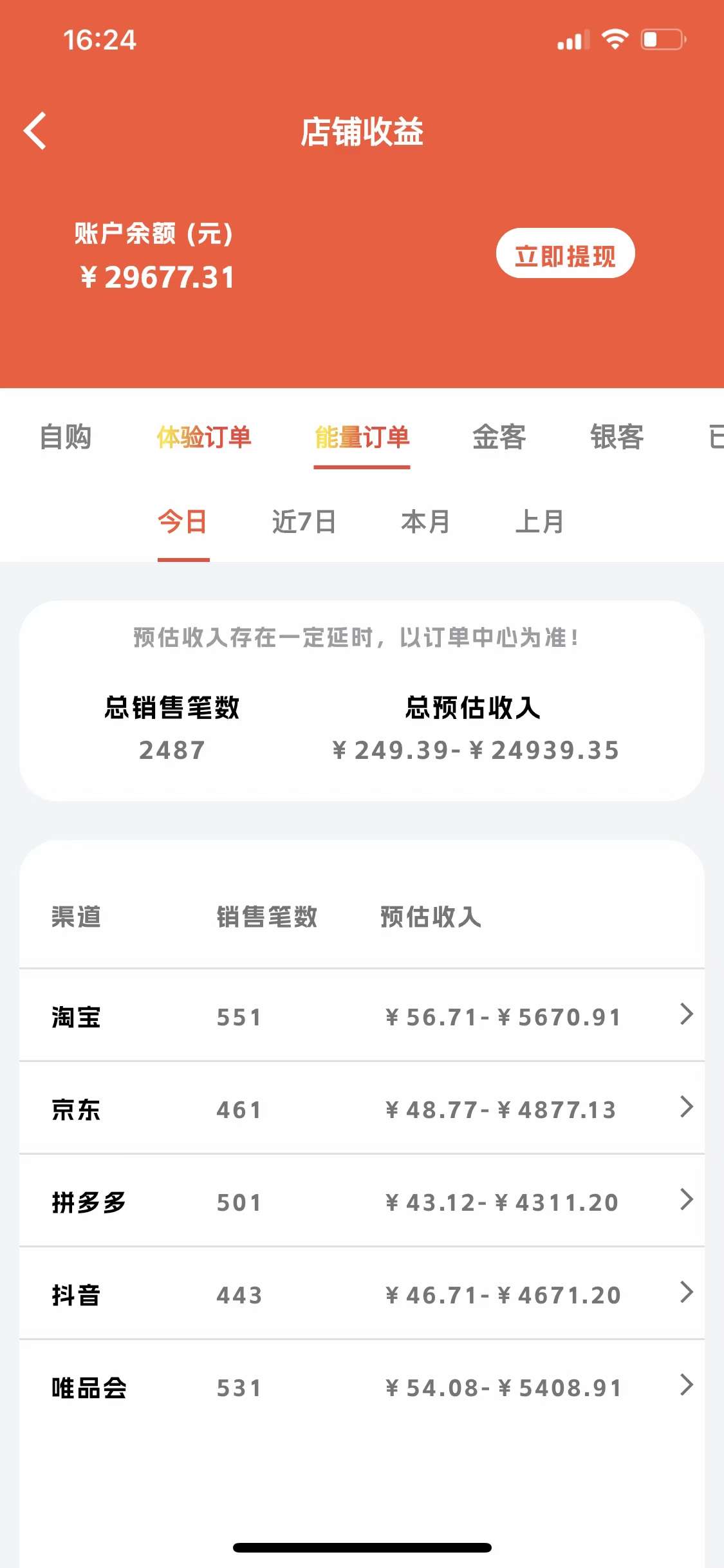Select the 今日 time filter
The height and width of the screenshot is (1568, 724).
click(183, 521)
